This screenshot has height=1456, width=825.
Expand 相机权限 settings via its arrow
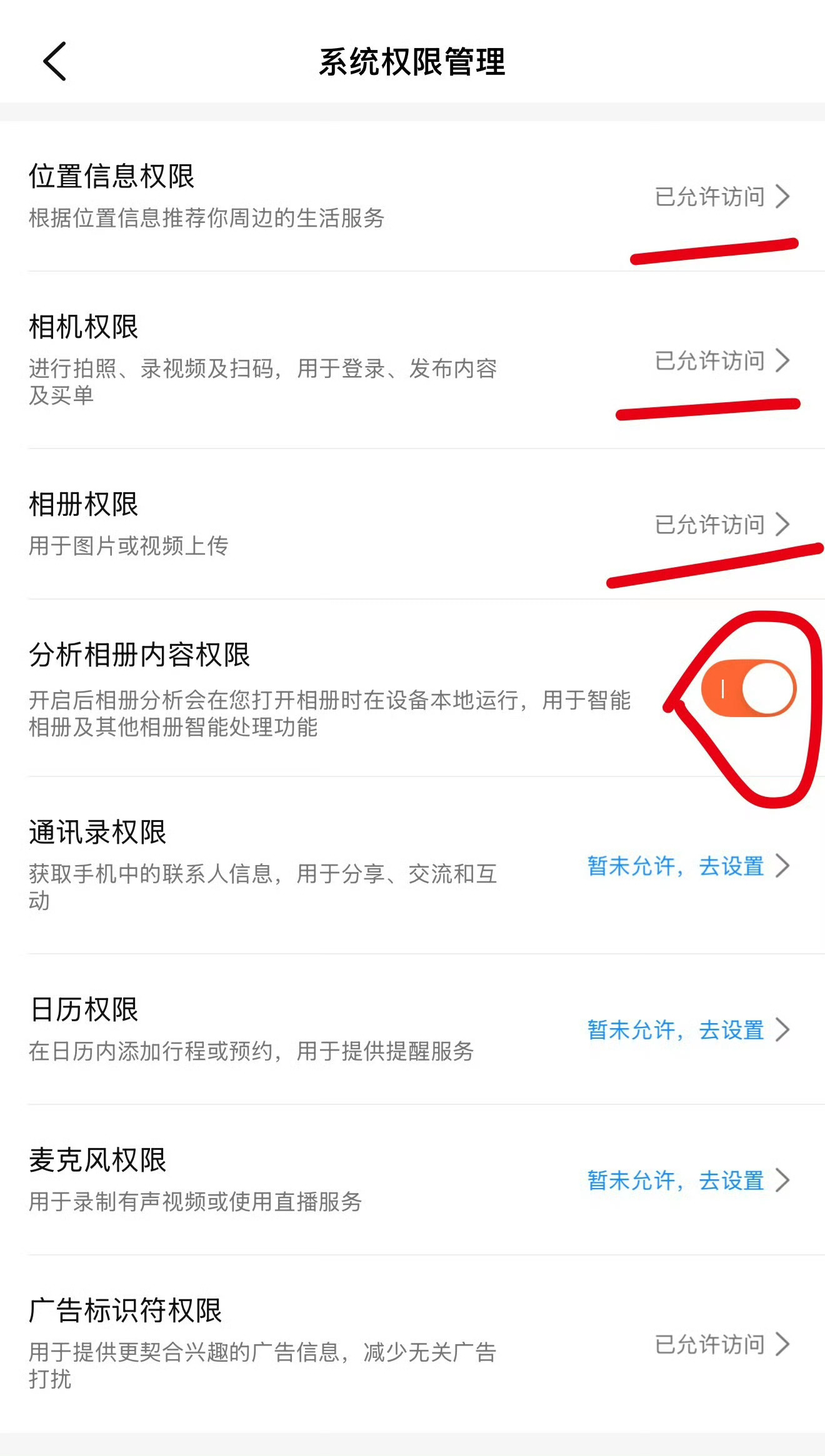(x=783, y=361)
